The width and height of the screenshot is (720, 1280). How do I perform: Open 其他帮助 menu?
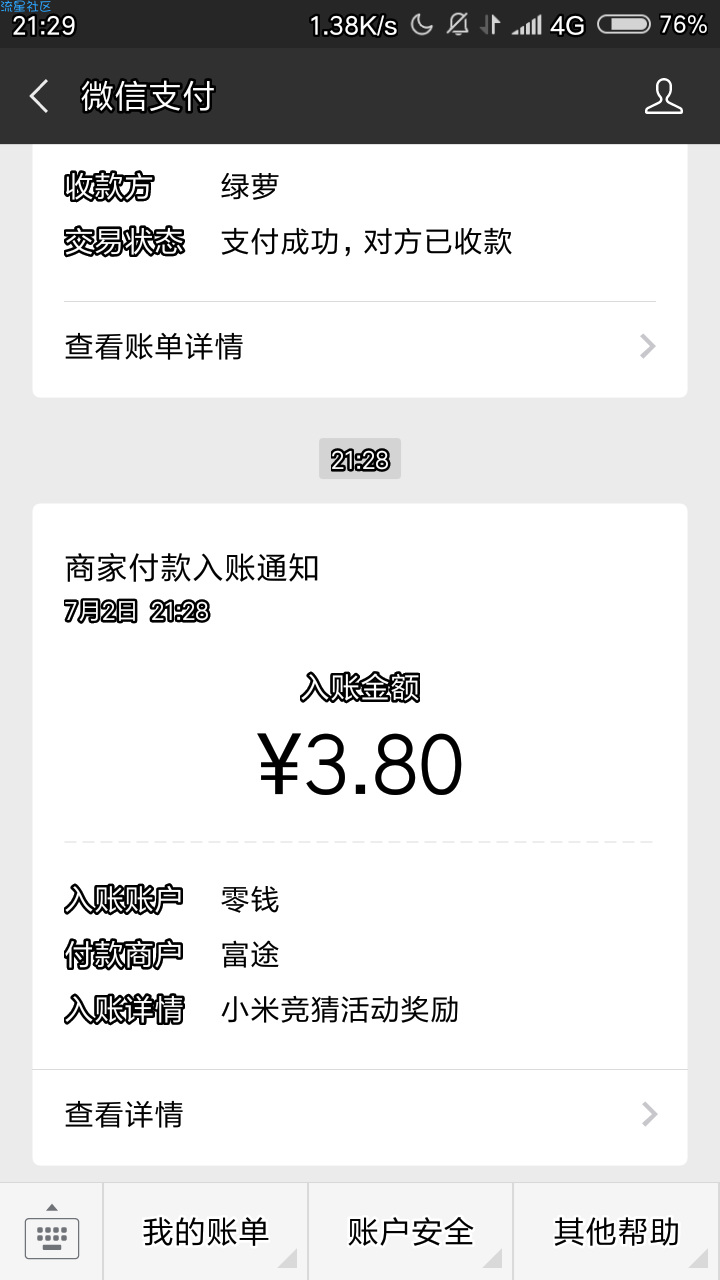(x=616, y=1232)
